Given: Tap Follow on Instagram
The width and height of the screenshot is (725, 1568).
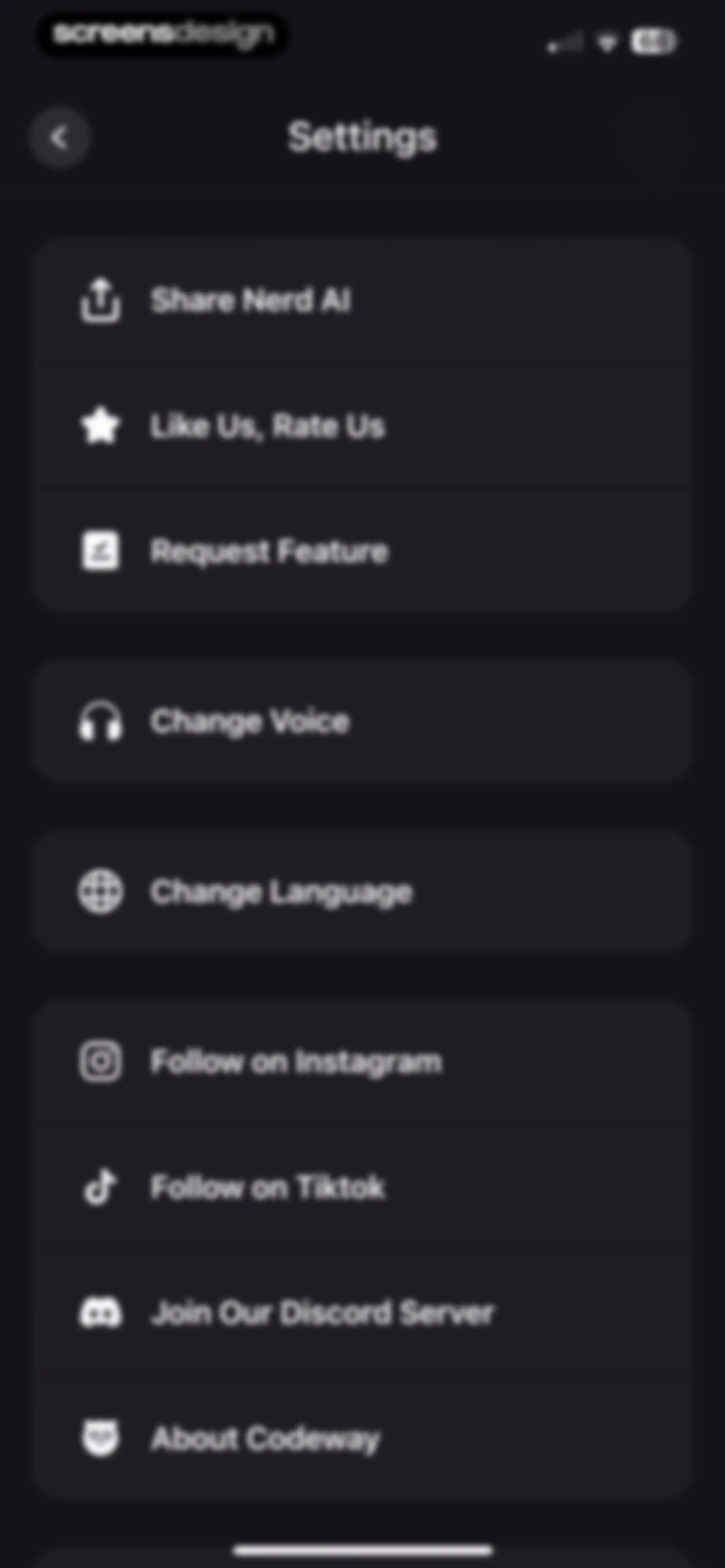Looking at the screenshot, I should coord(363,1062).
